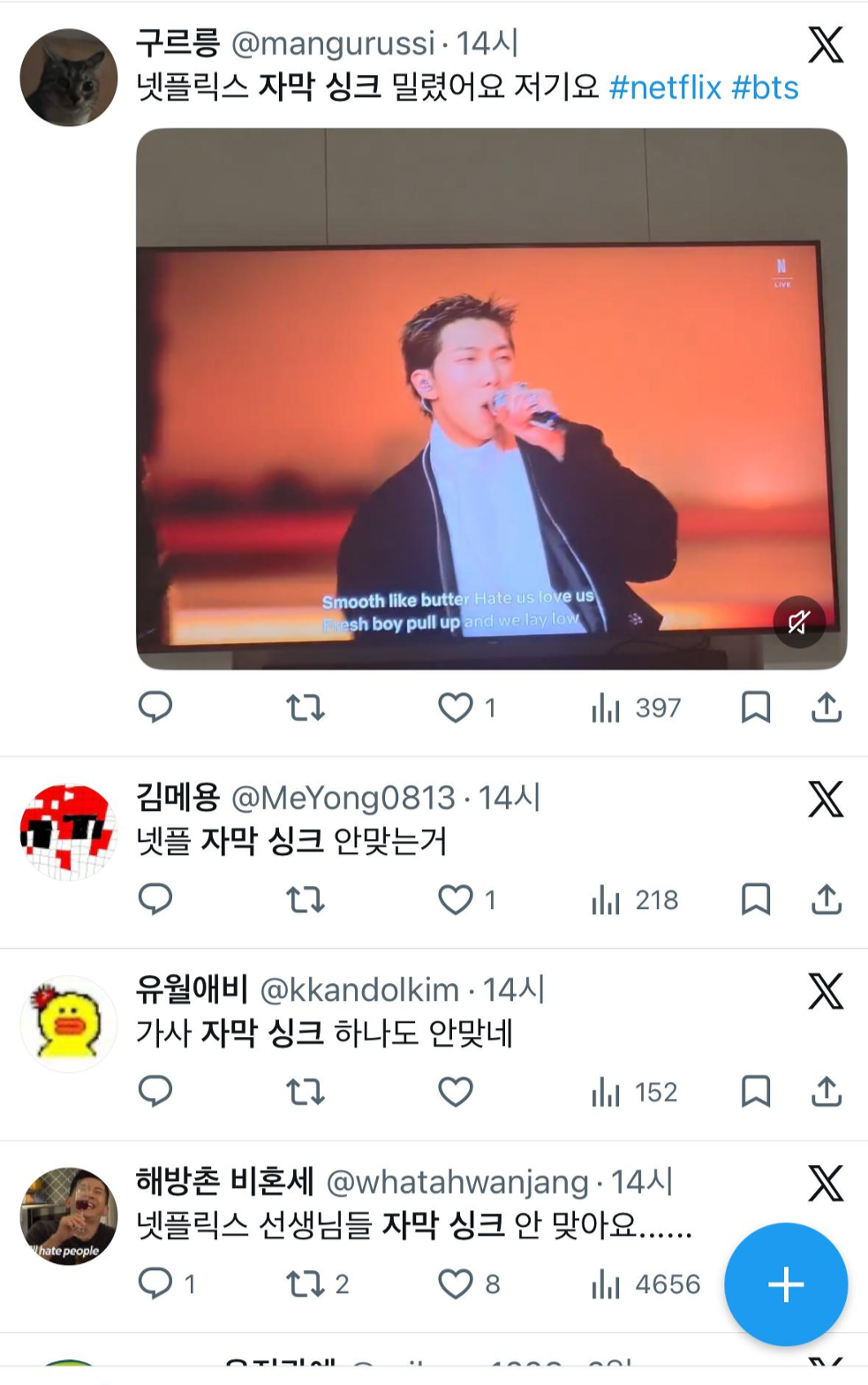Open the share icon on @kkandolkim's tweet

pyautogui.click(x=827, y=1092)
